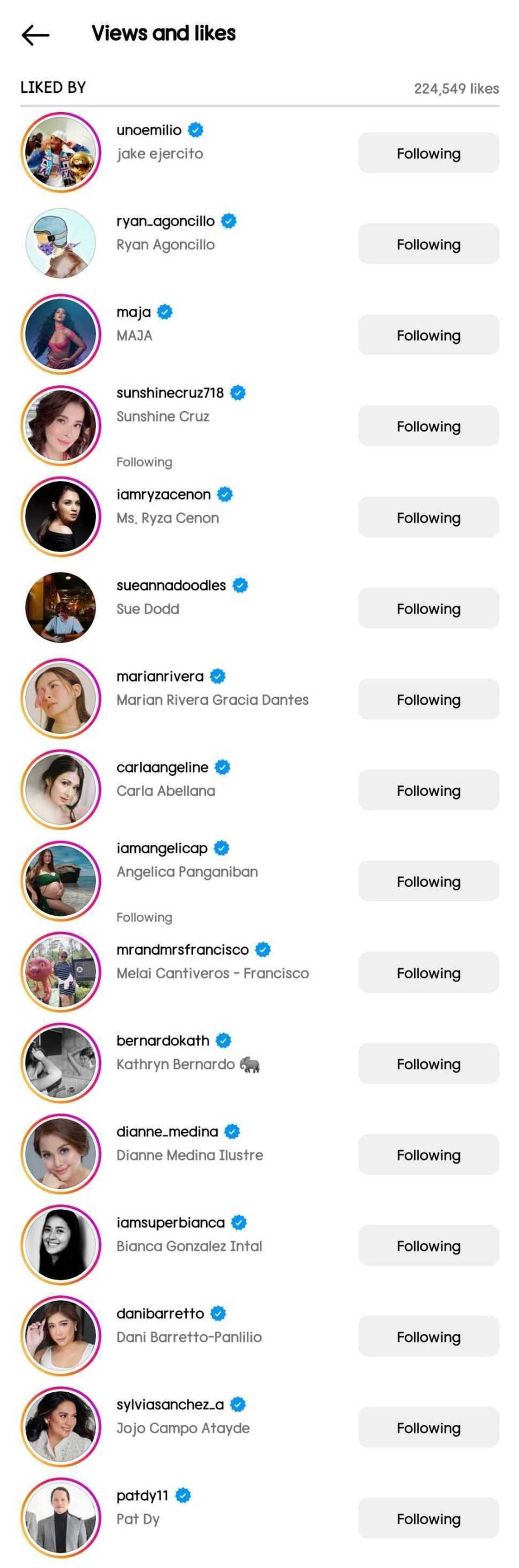View sunshinecruz718's story avatar
The height and width of the screenshot is (1568, 519).
pos(61,426)
